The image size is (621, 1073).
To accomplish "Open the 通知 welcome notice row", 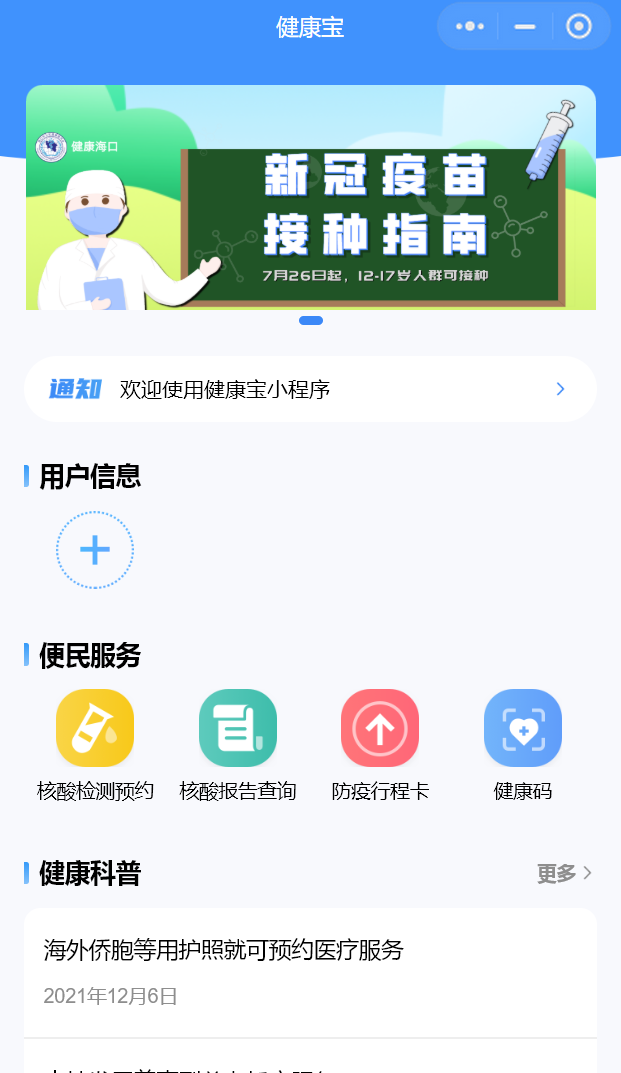I will [x=311, y=389].
